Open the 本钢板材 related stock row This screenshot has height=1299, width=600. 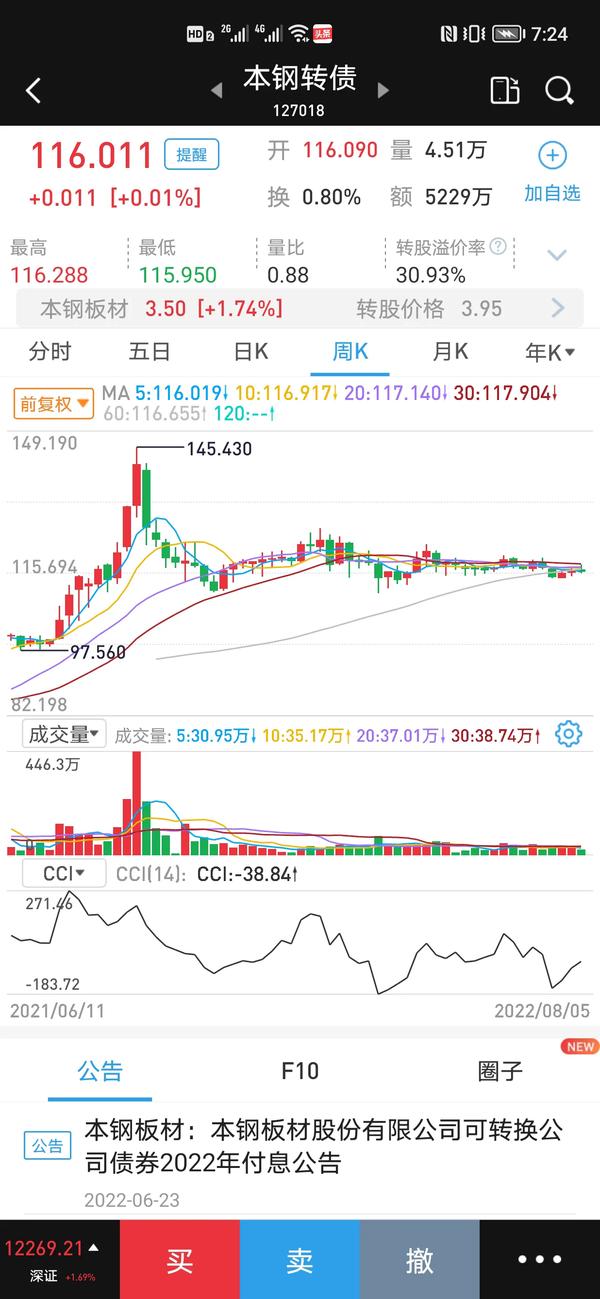pyautogui.click(x=300, y=308)
